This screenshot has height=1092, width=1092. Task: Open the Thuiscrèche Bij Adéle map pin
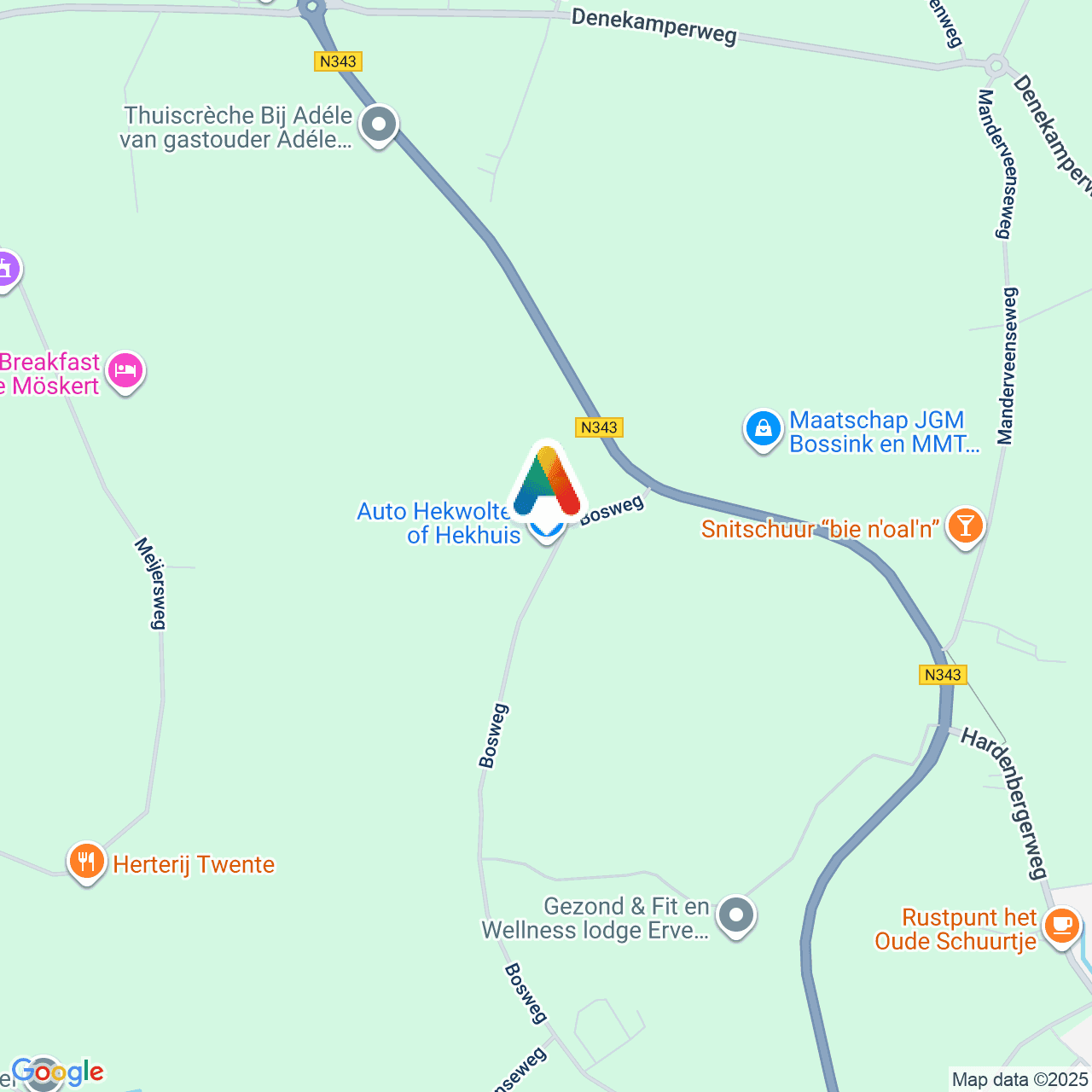(379, 126)
